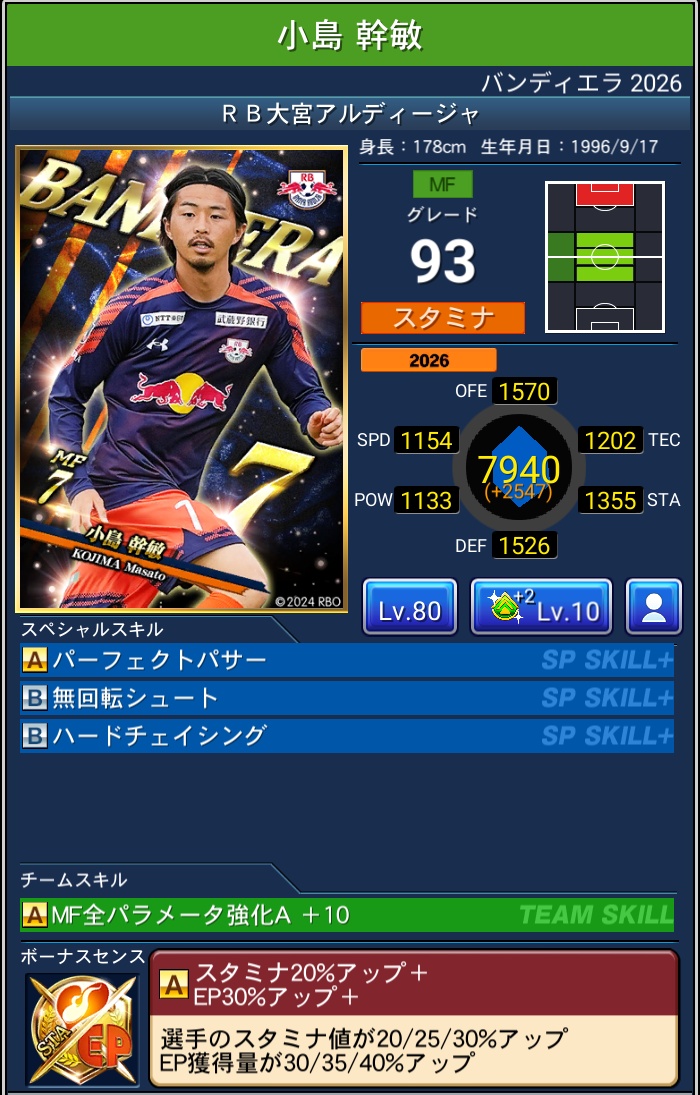Open the player profile icon button
The width and height of the screenshot is (700, 1095).
coord(654,607)
